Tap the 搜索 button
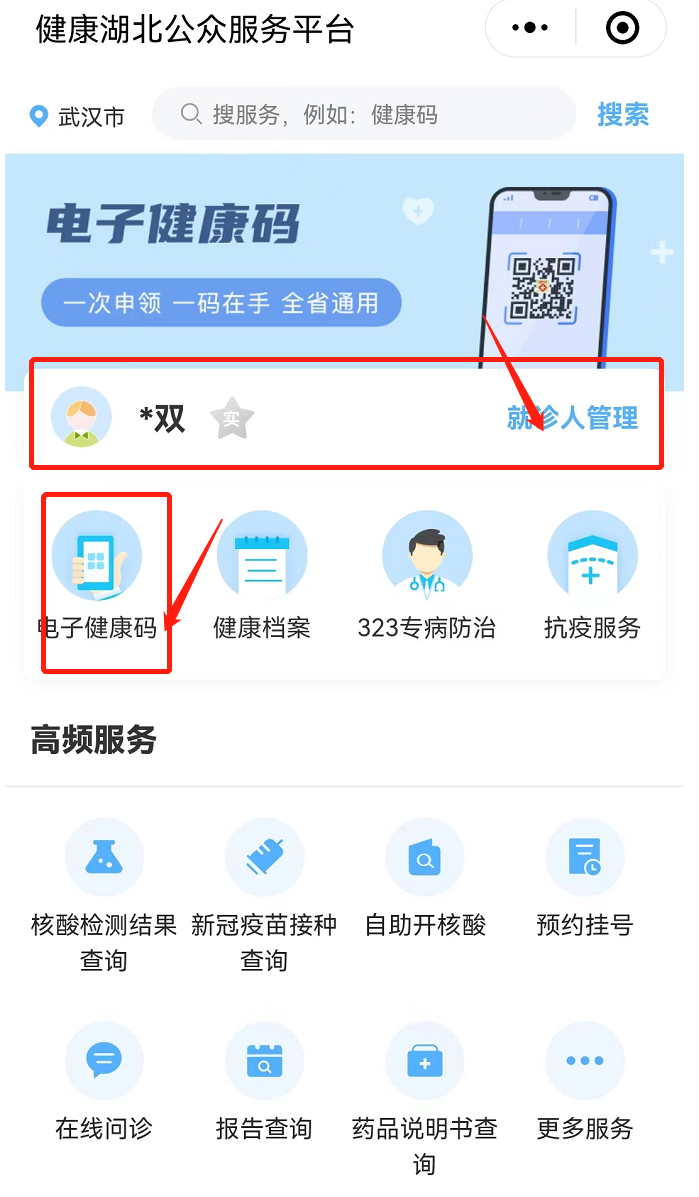 coord(623,115)
